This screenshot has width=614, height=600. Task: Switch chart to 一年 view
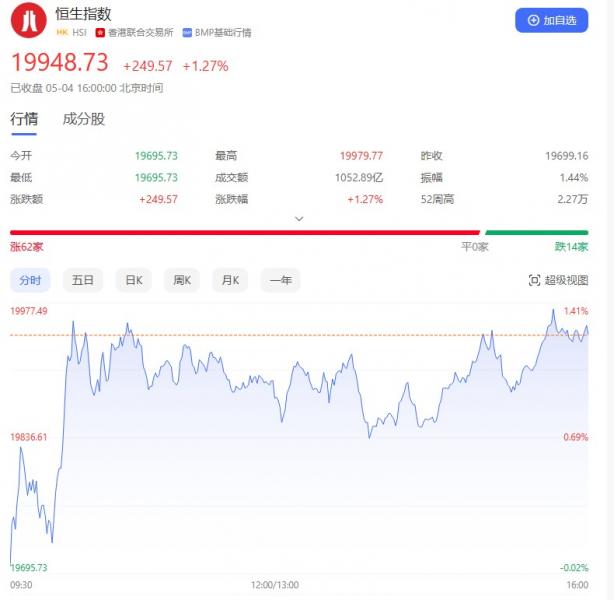coord(281,281)
